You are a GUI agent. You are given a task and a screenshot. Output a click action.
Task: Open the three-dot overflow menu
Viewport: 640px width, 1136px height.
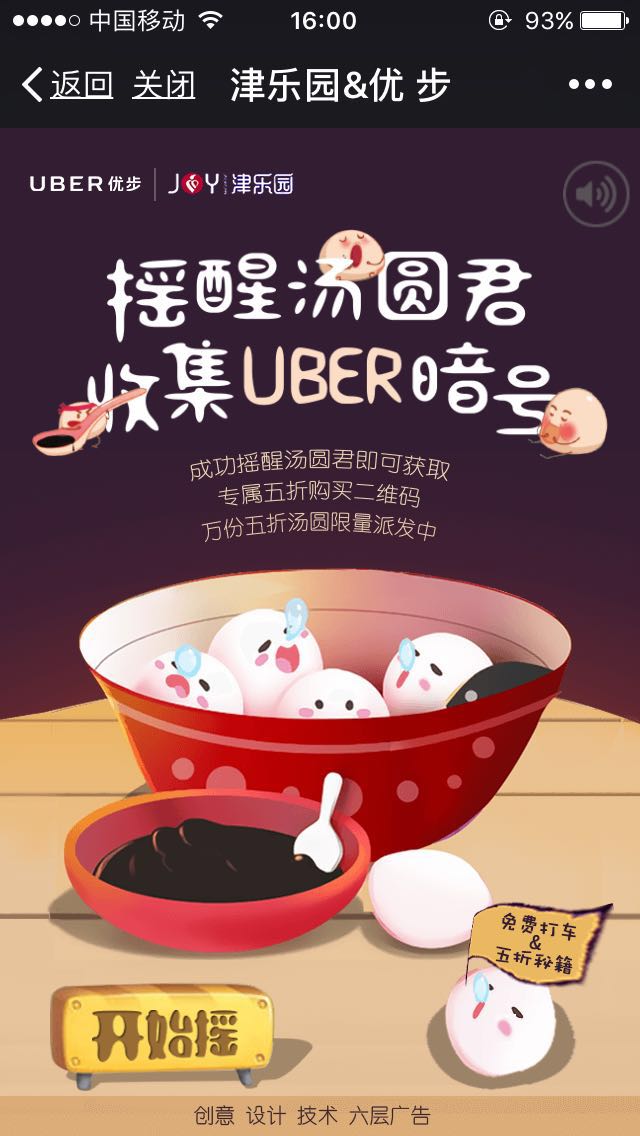click(x=590, y=85)
